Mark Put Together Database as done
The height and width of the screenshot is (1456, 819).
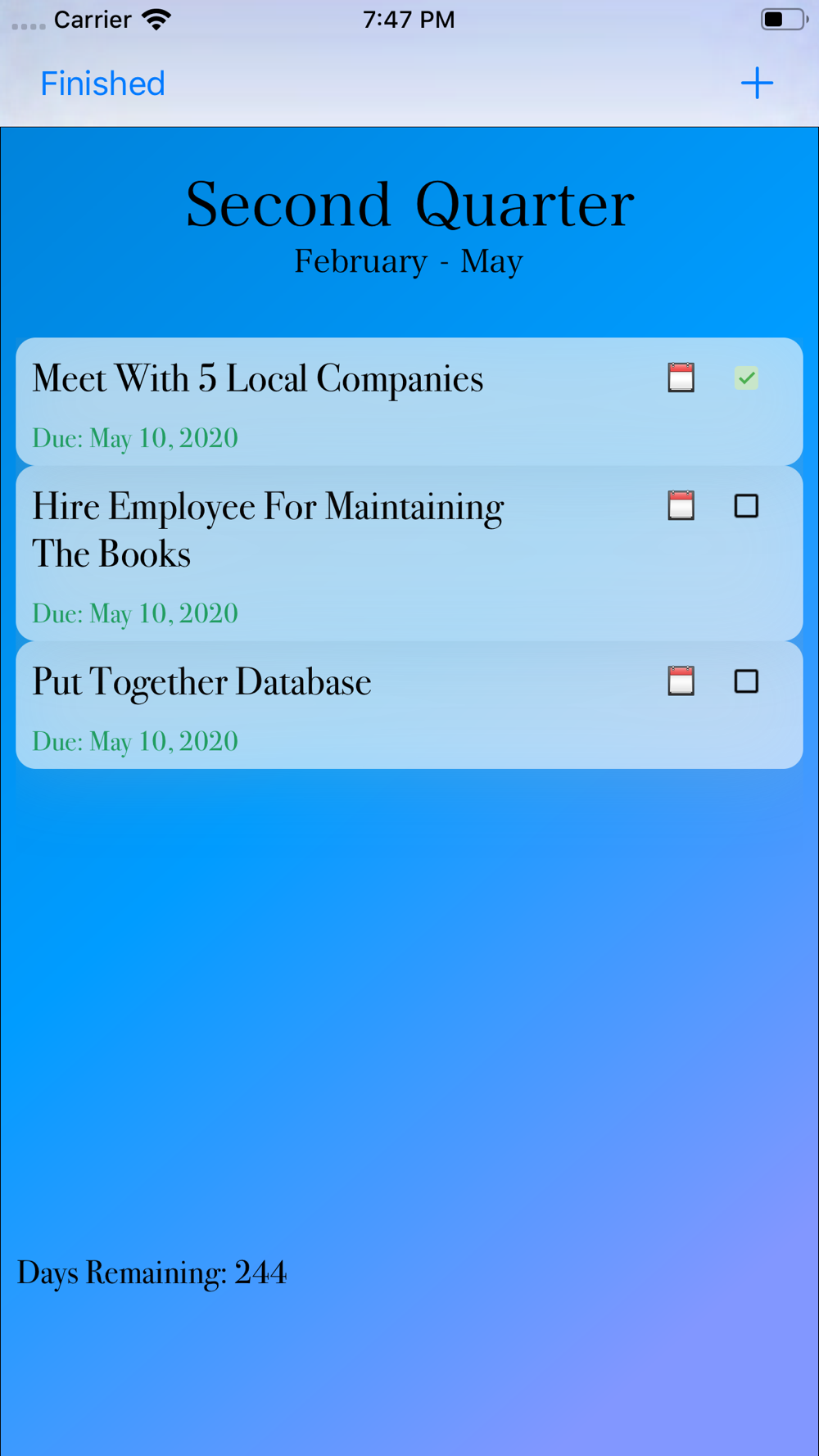click(x=746, y=681)
